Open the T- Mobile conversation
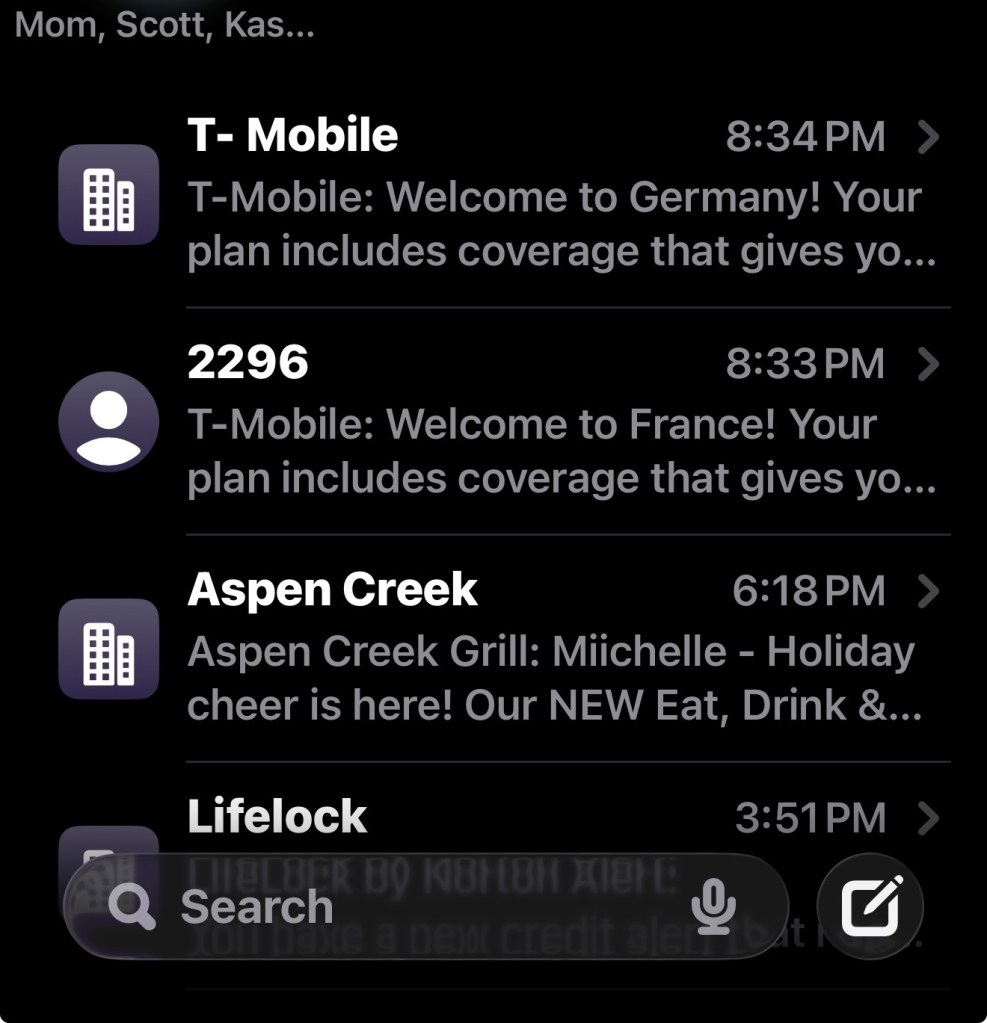Screen dimensions: 987x1023 point(560,195)
